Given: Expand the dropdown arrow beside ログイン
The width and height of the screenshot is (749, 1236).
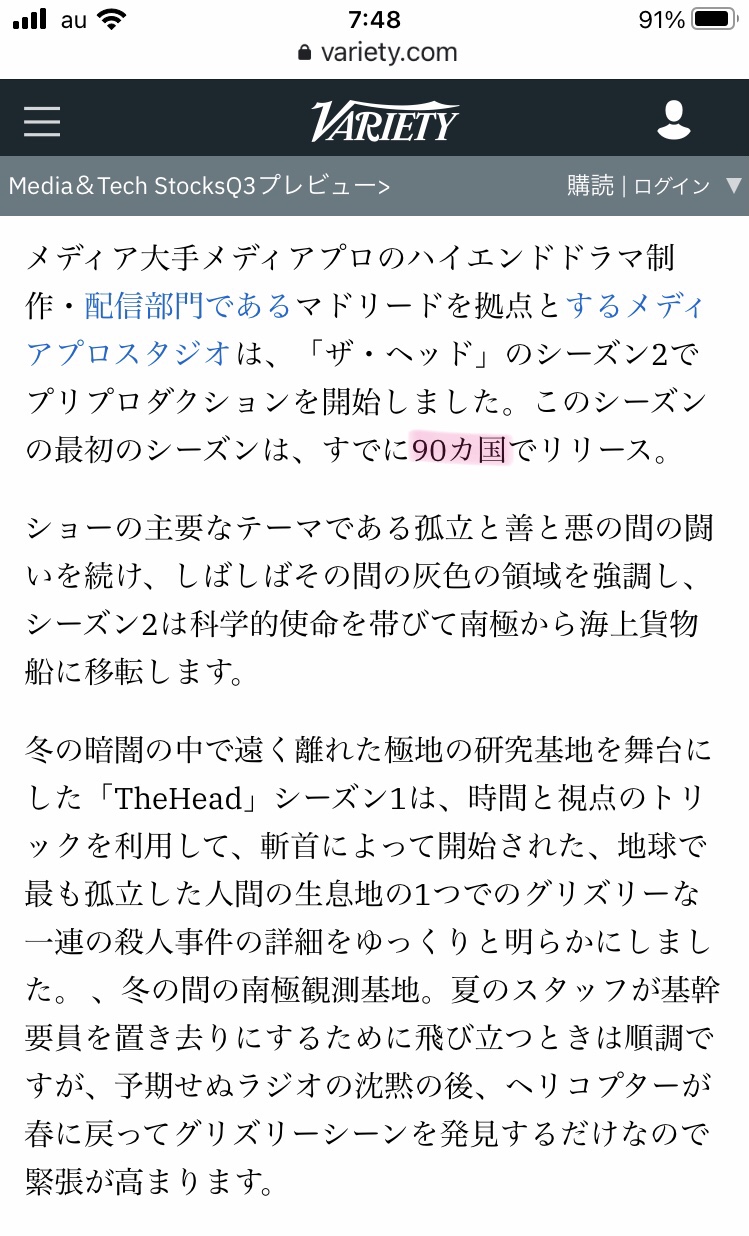Looking at the screenshot, I should tap(734, 186).
